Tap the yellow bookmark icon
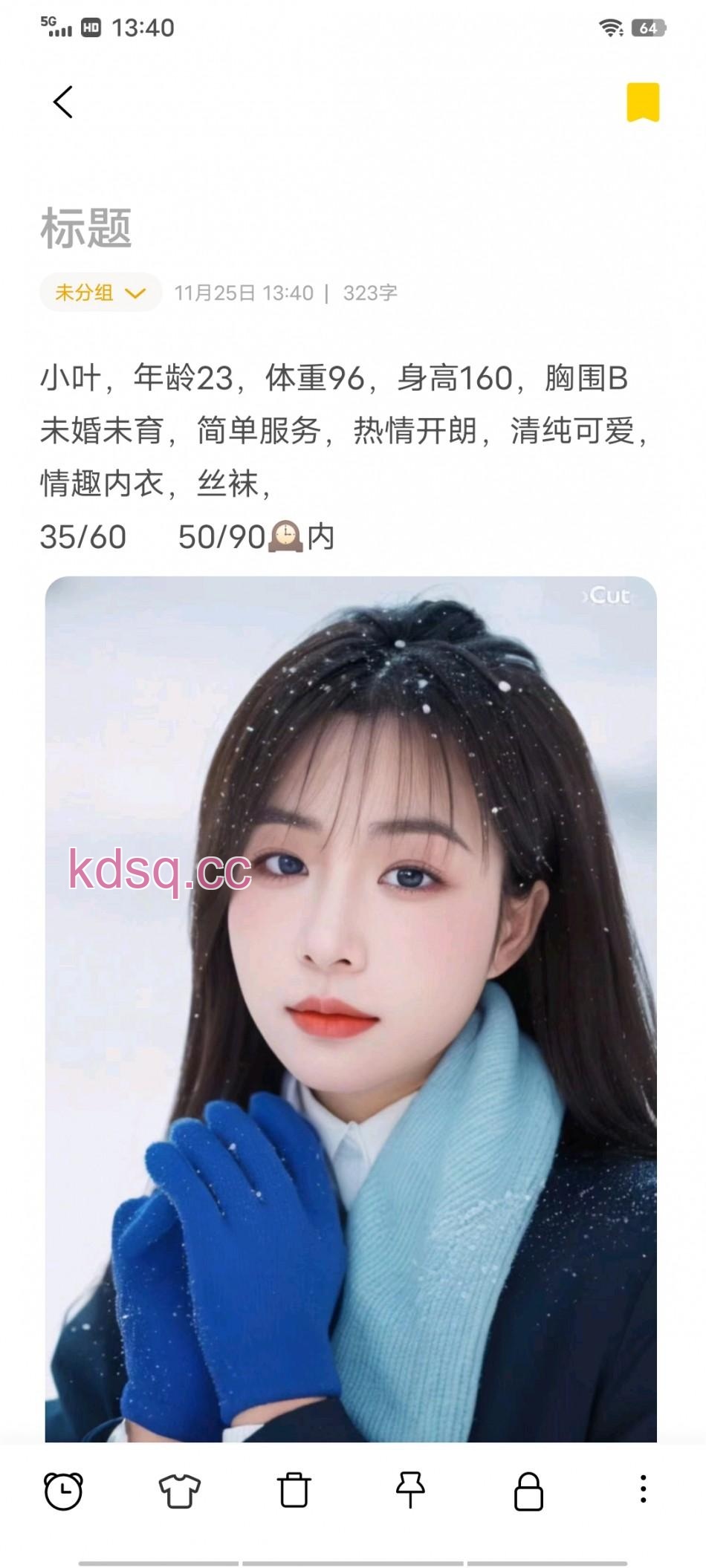706x1568 pixels. point(643,102)
